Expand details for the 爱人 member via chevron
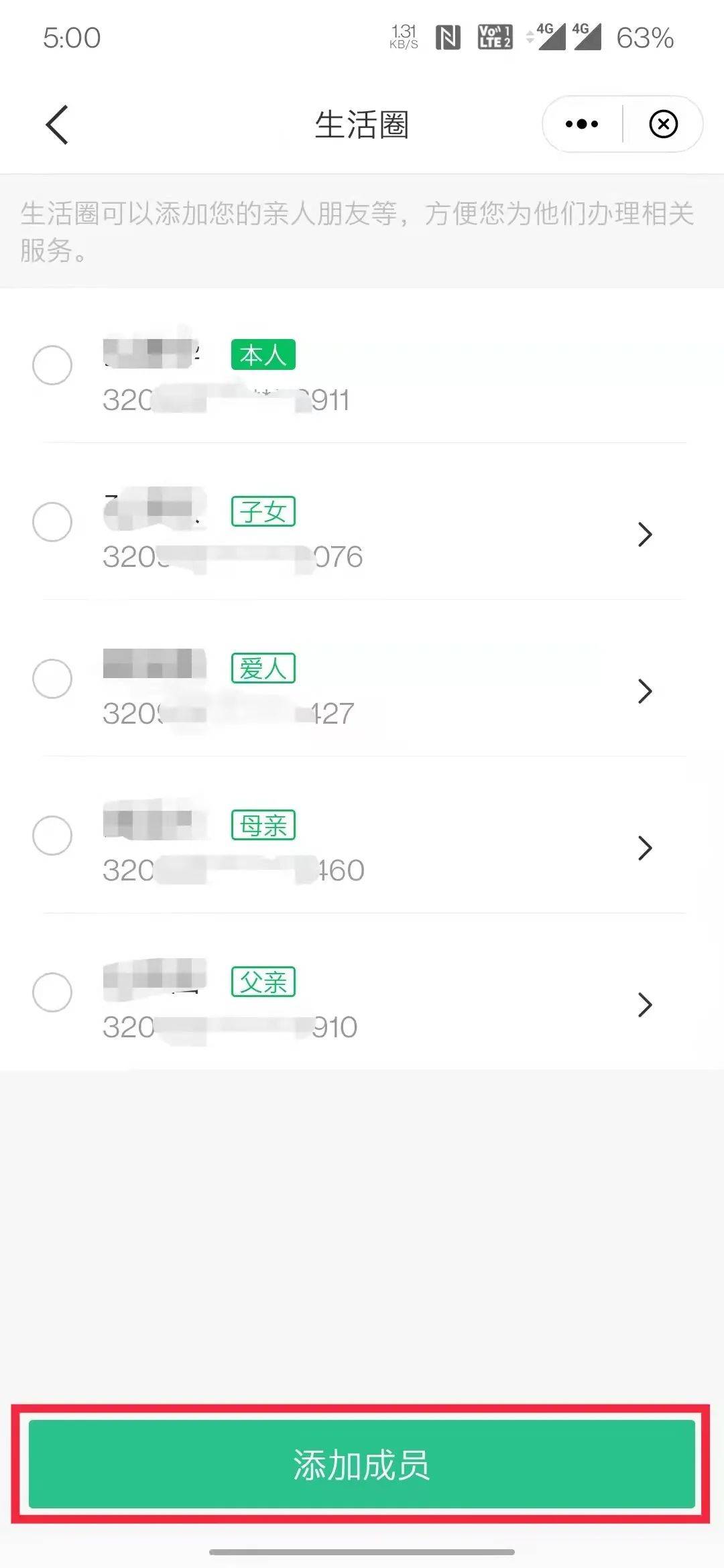Viewport: 724px width, 1568px height. pyautogui.click(x=645, y=691)
